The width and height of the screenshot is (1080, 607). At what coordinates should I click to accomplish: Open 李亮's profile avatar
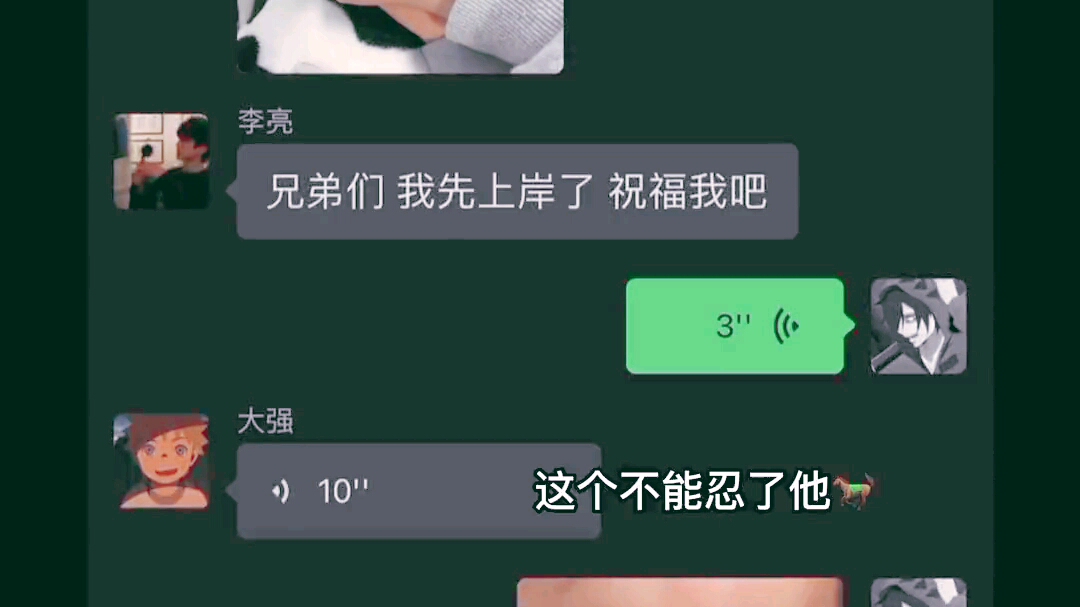point(162,161)
